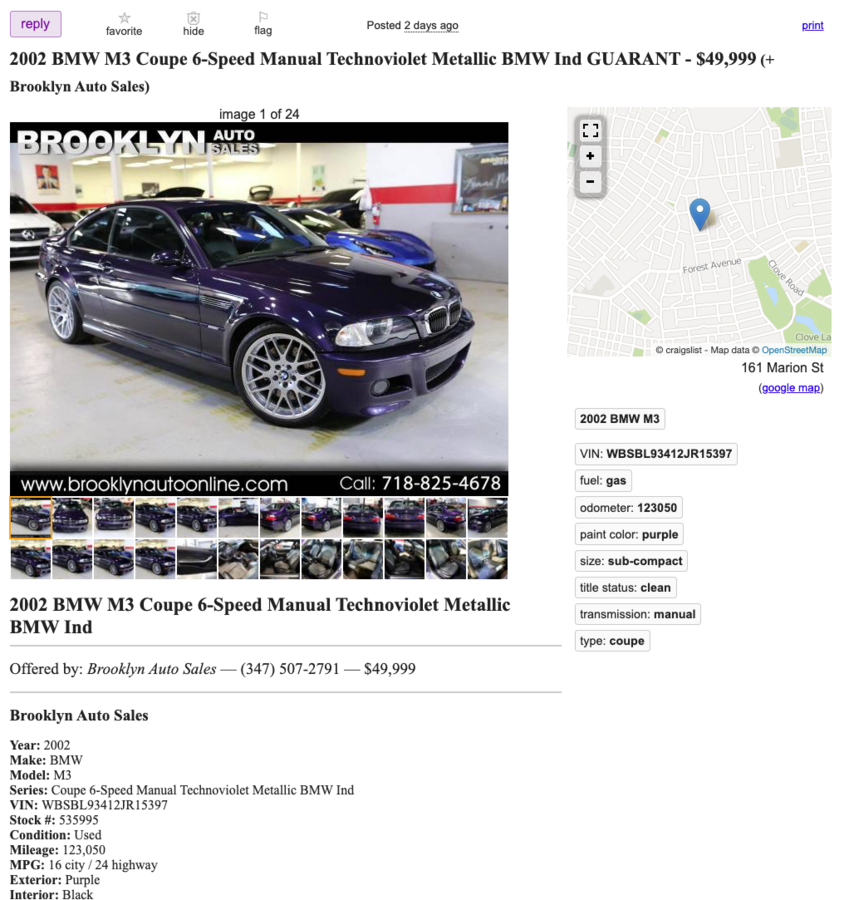844x900 pixels.
Task: Tap the reply button
Action: click(35, 24)
